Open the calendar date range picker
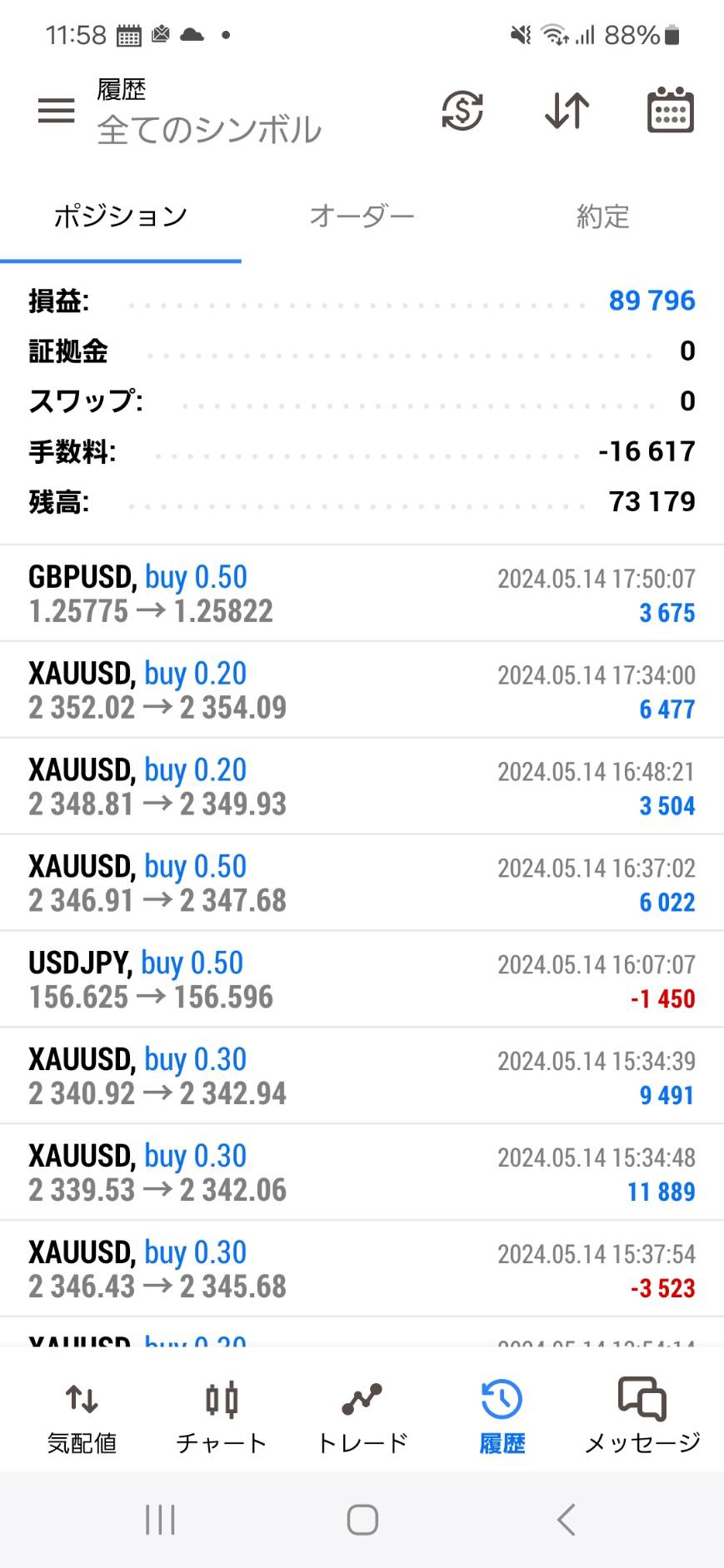Image resolution: width=724 pixels, height=1568 pixels. 671,110
